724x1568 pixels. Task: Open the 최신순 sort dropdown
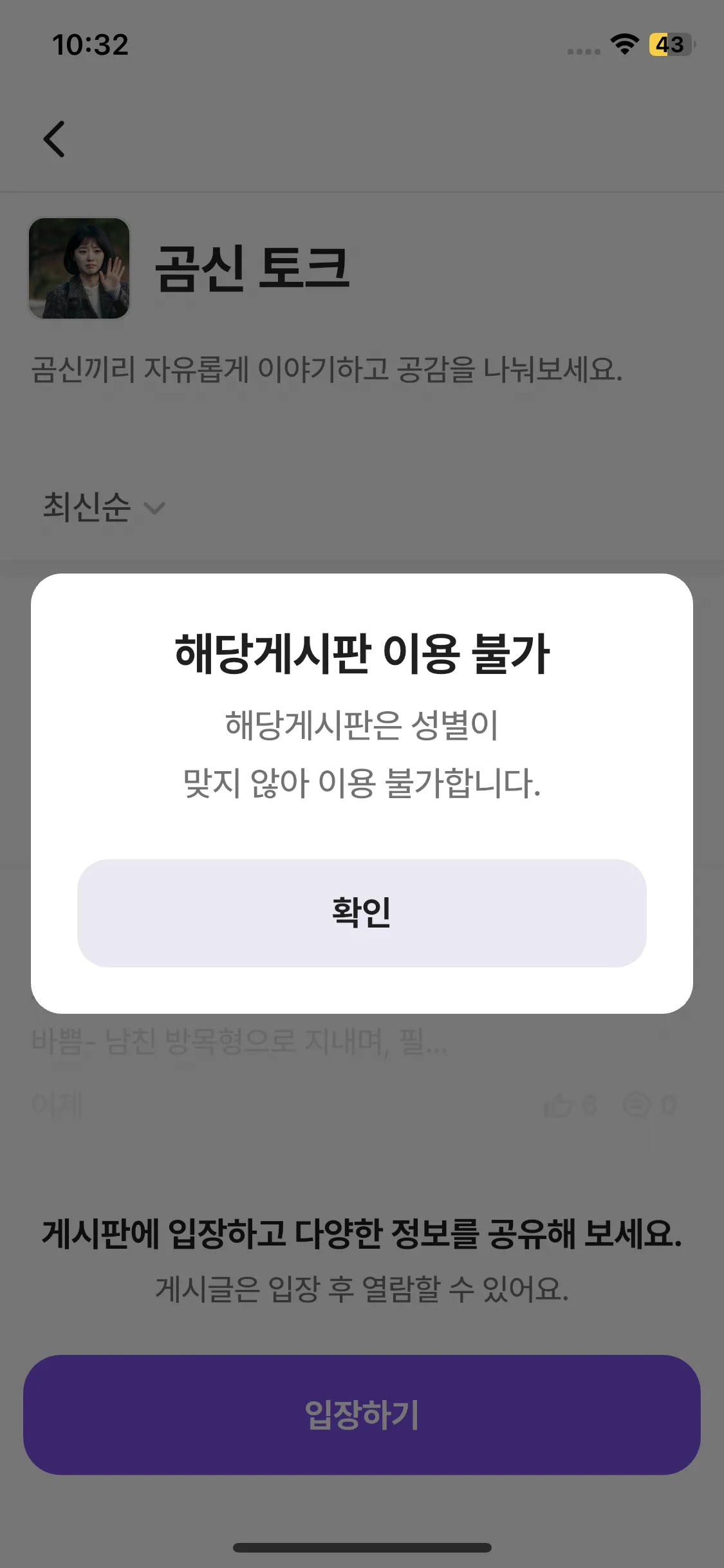pyautogui.click(x=103, y=507)
